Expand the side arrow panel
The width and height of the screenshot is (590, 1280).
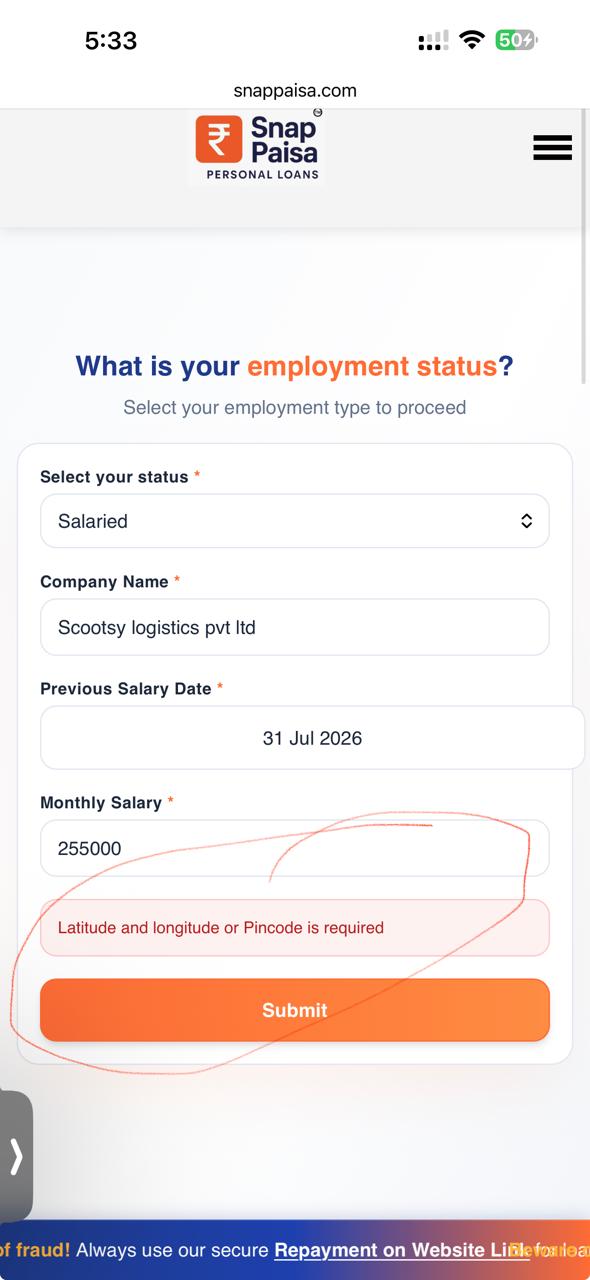tap(16, 1156)
